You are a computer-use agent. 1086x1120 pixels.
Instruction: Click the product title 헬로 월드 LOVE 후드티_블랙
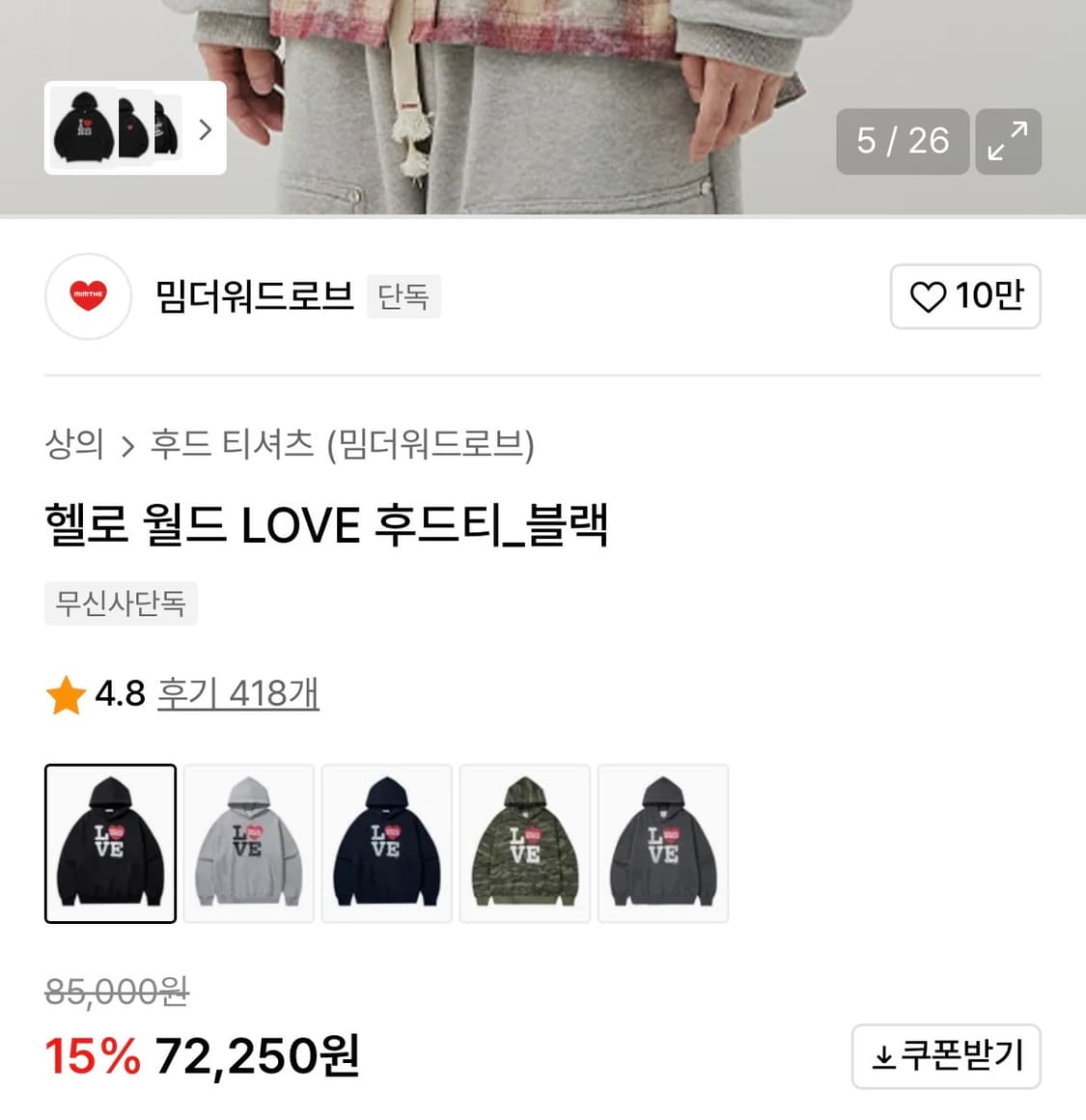point(328,524)
